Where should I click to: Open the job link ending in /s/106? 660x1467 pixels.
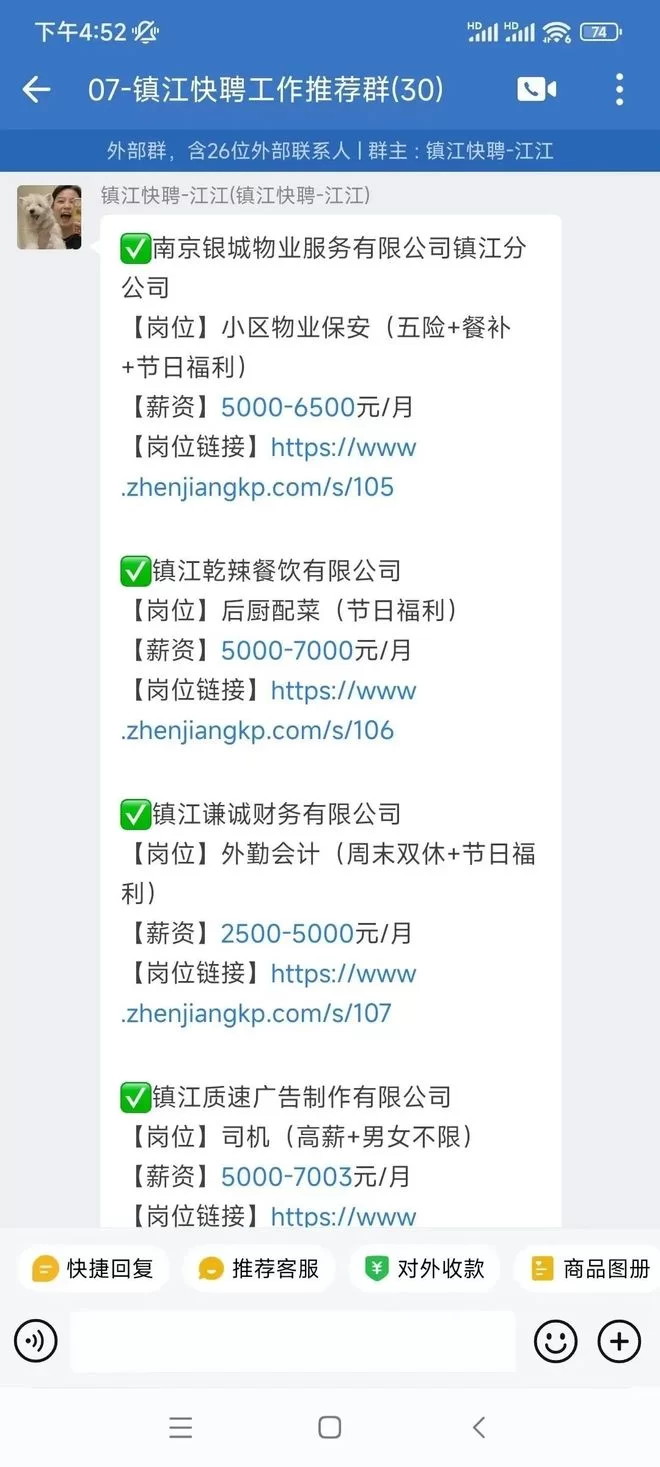point(257,731)
